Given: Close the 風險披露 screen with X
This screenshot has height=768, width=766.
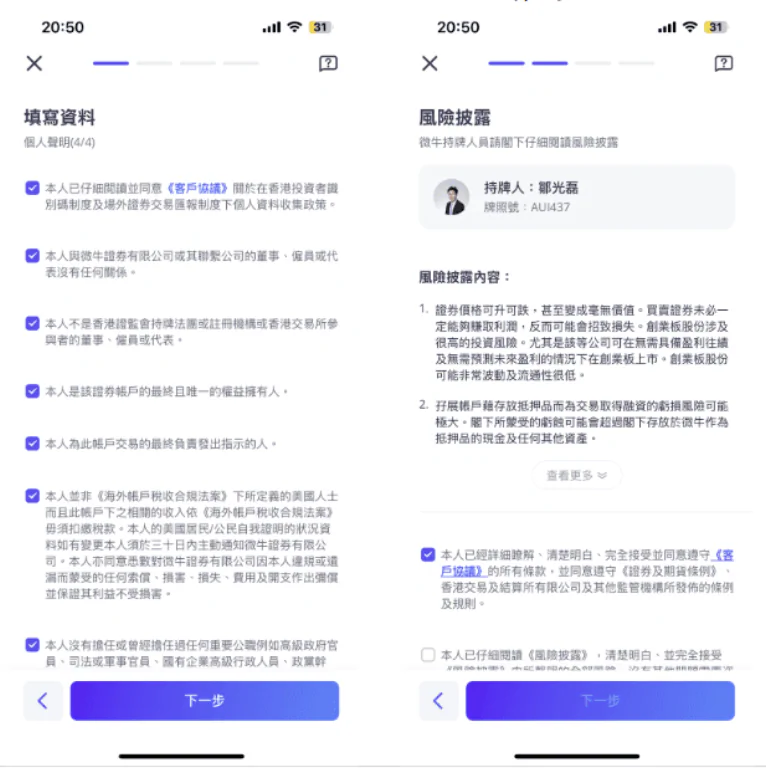Looking at the screenshot, I should (430, 63).
